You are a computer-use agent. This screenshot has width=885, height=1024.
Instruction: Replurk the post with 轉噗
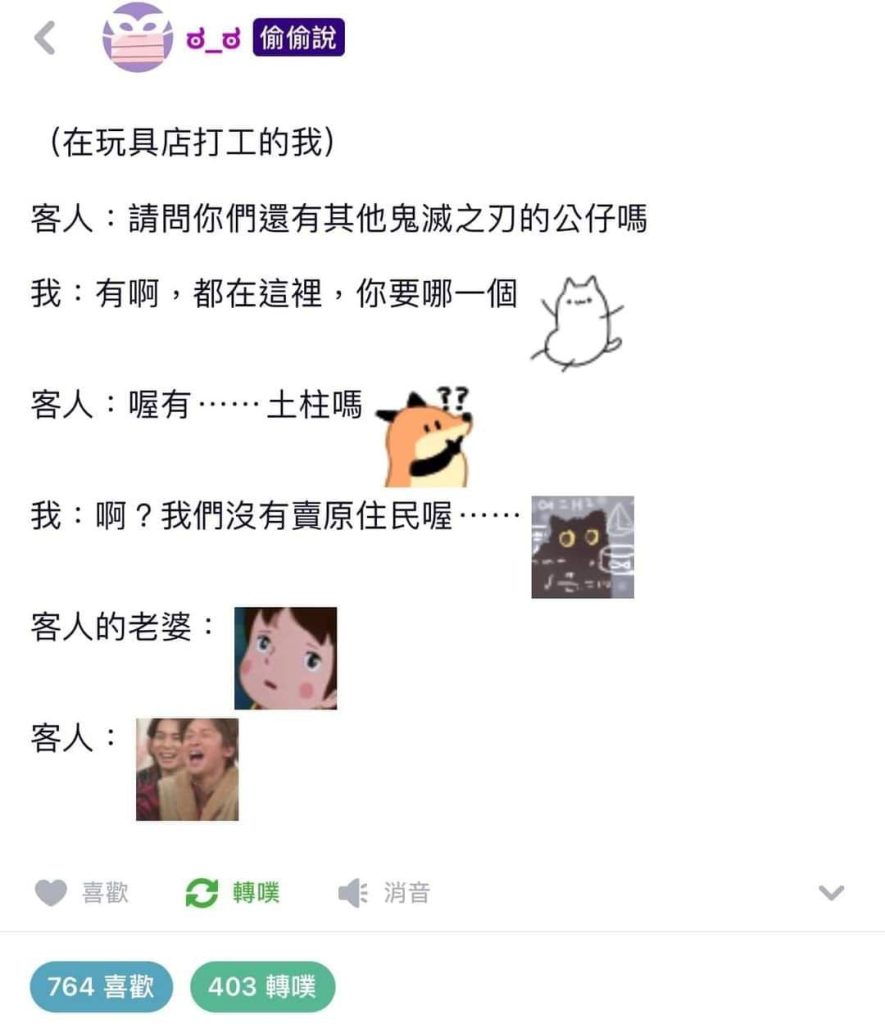click(233, 892)
